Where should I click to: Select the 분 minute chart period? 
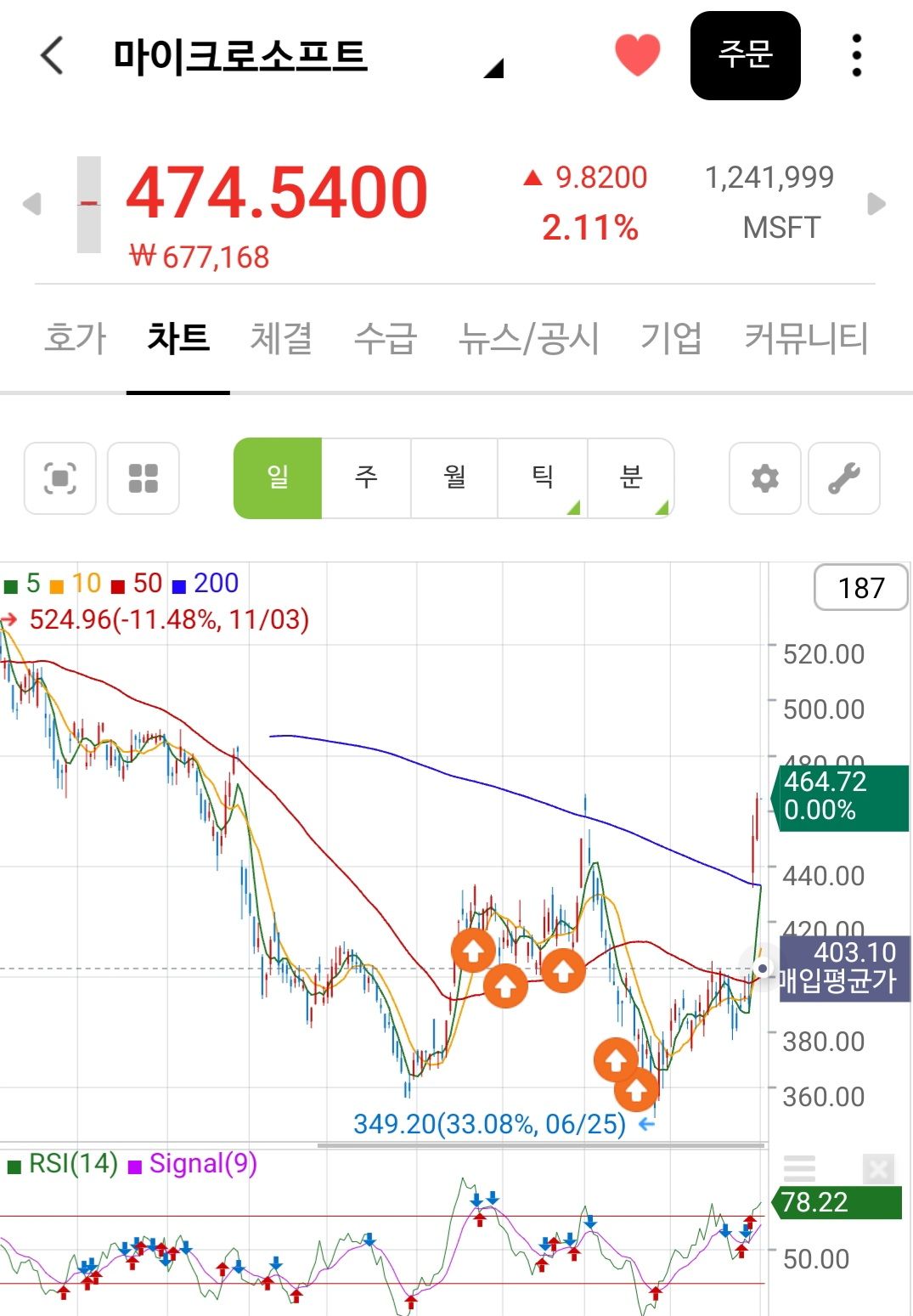point(630,478)
